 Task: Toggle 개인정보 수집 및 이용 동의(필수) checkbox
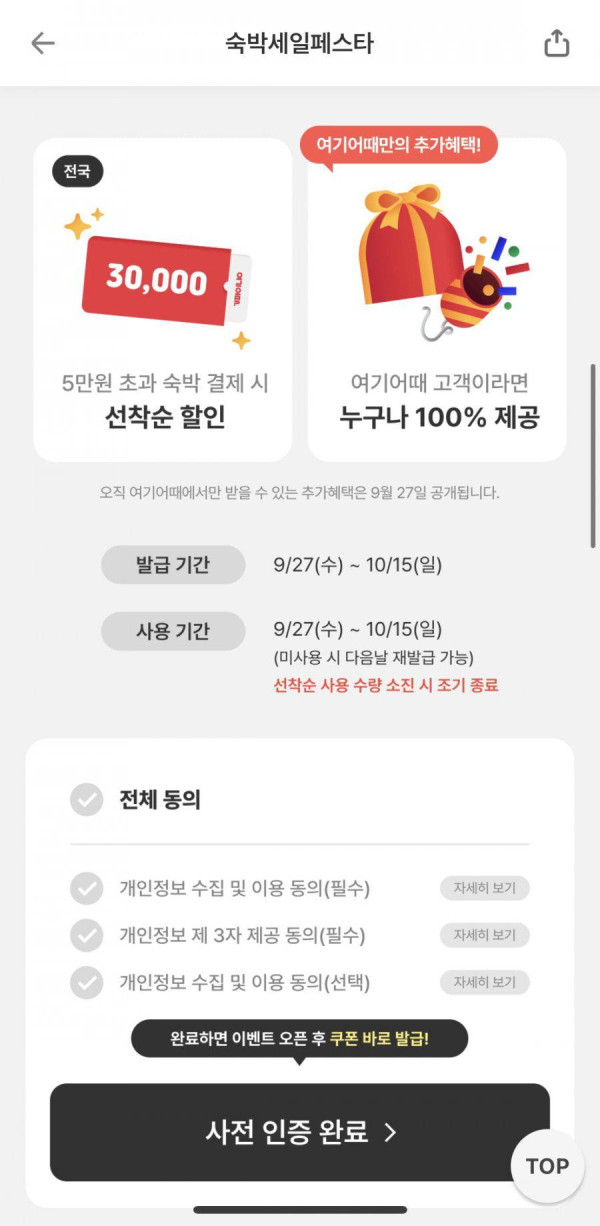87,888
